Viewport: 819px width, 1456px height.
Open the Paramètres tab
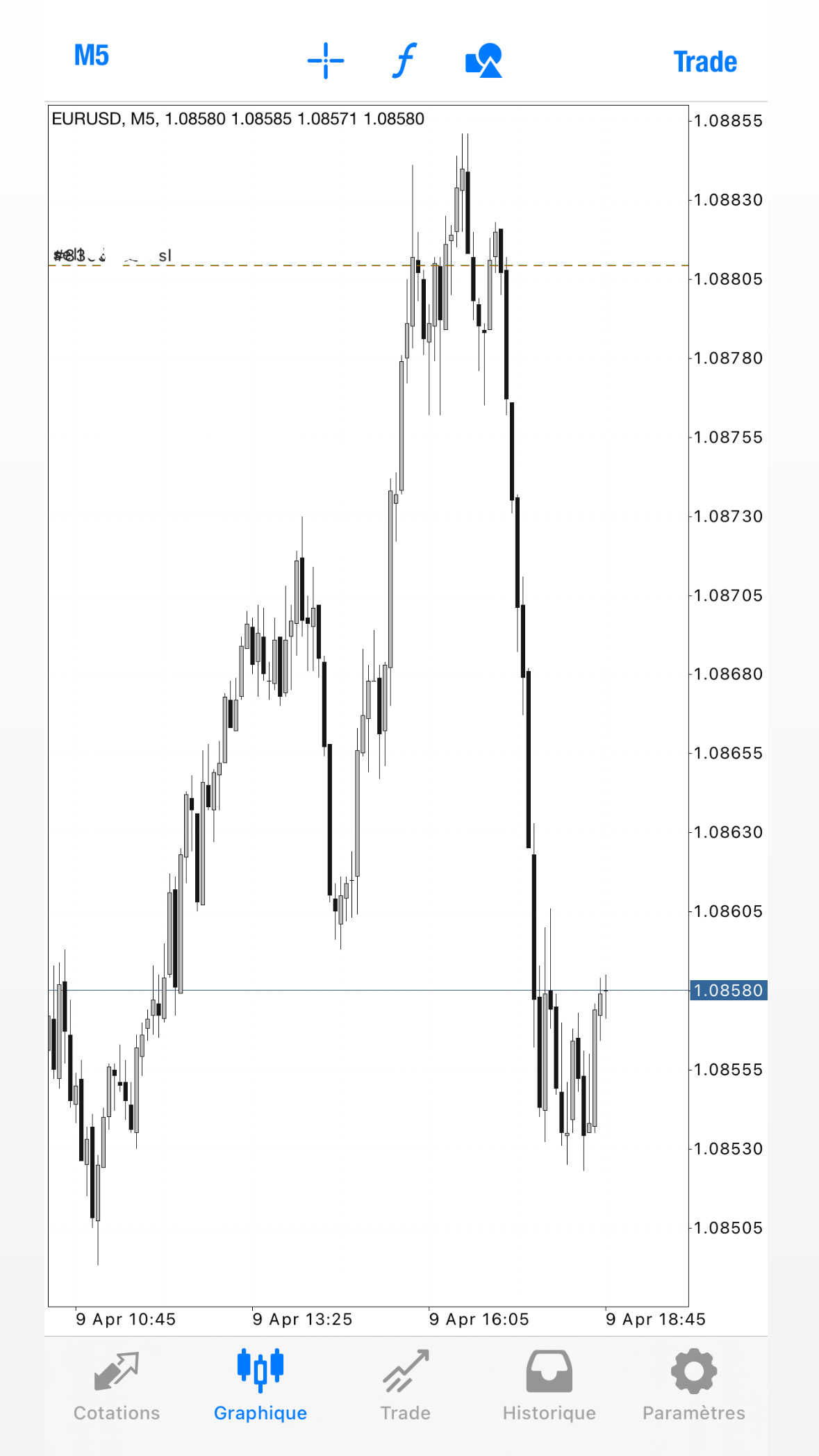(694, 1386)
